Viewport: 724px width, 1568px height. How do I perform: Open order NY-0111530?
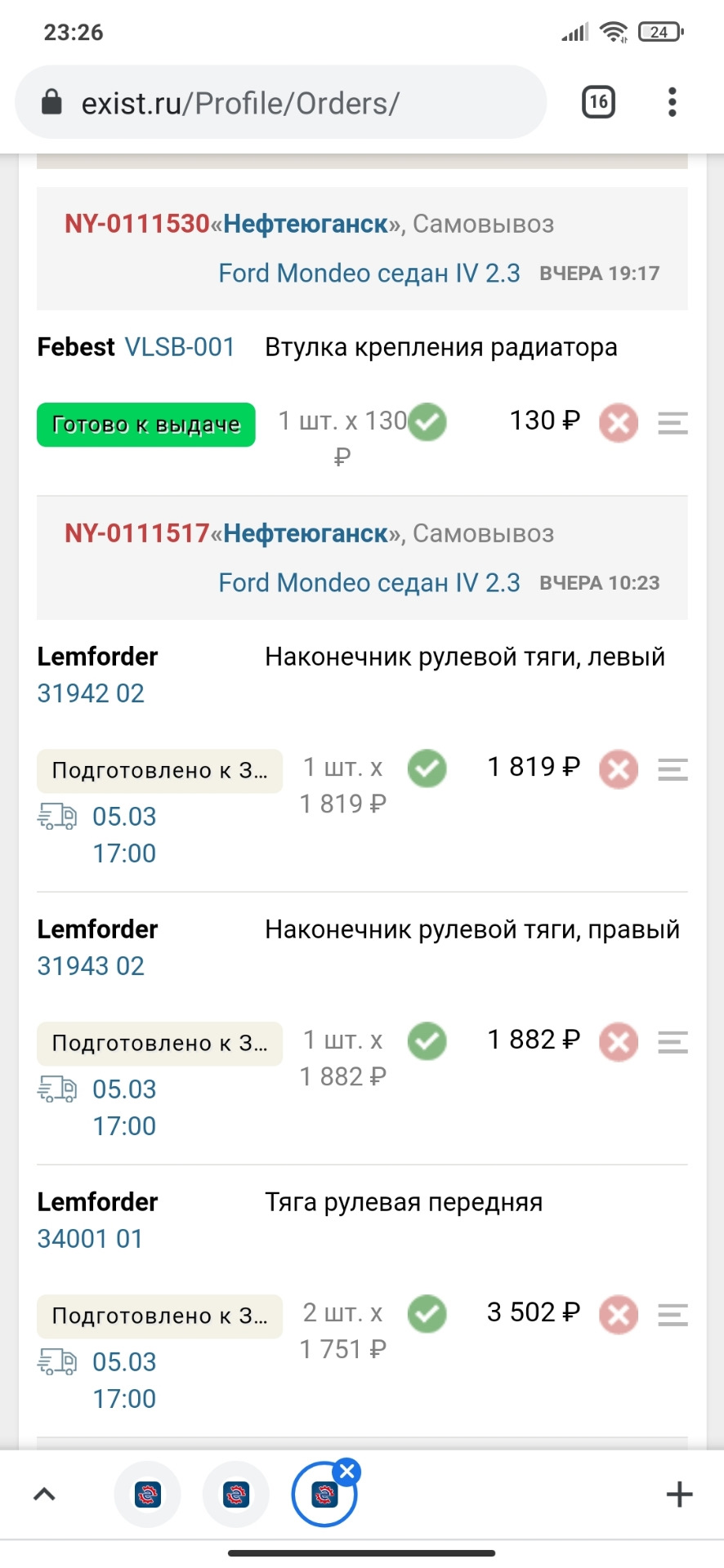(x=136, y=224)
